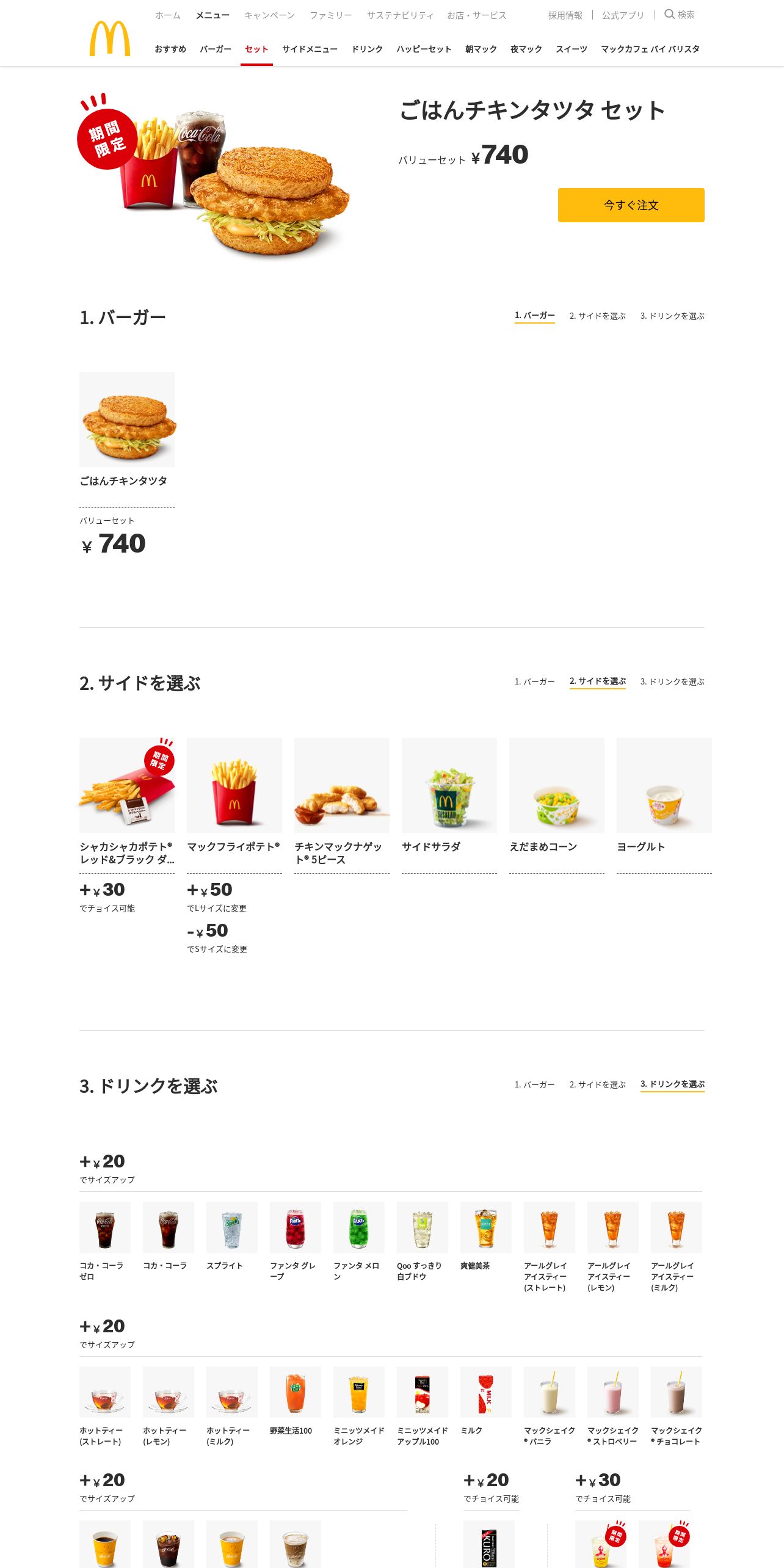
Task: Go to the McDonald's logo home
Action: pos(110,39)
